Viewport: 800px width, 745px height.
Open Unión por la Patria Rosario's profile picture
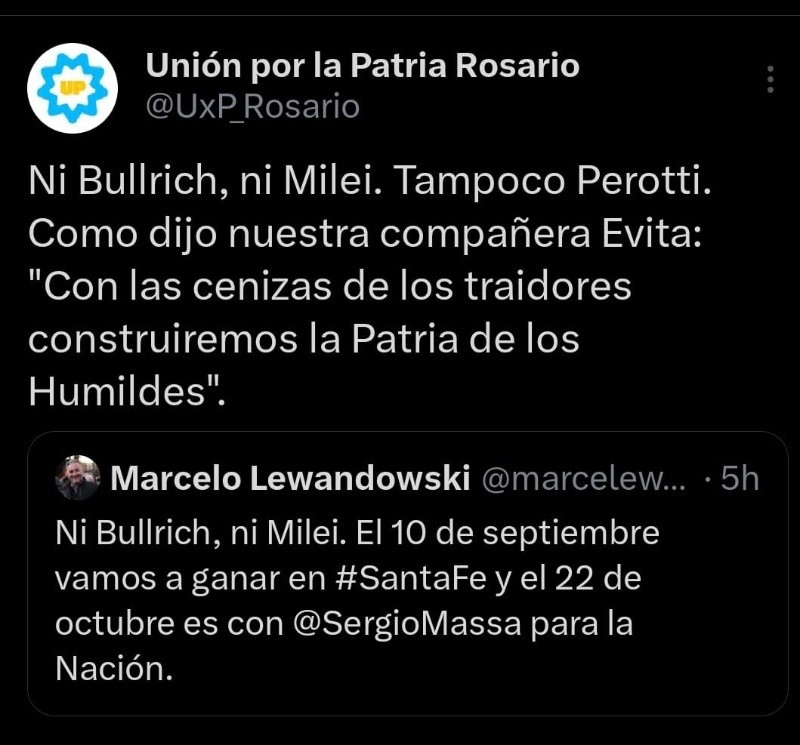click(x=72, y=88)
